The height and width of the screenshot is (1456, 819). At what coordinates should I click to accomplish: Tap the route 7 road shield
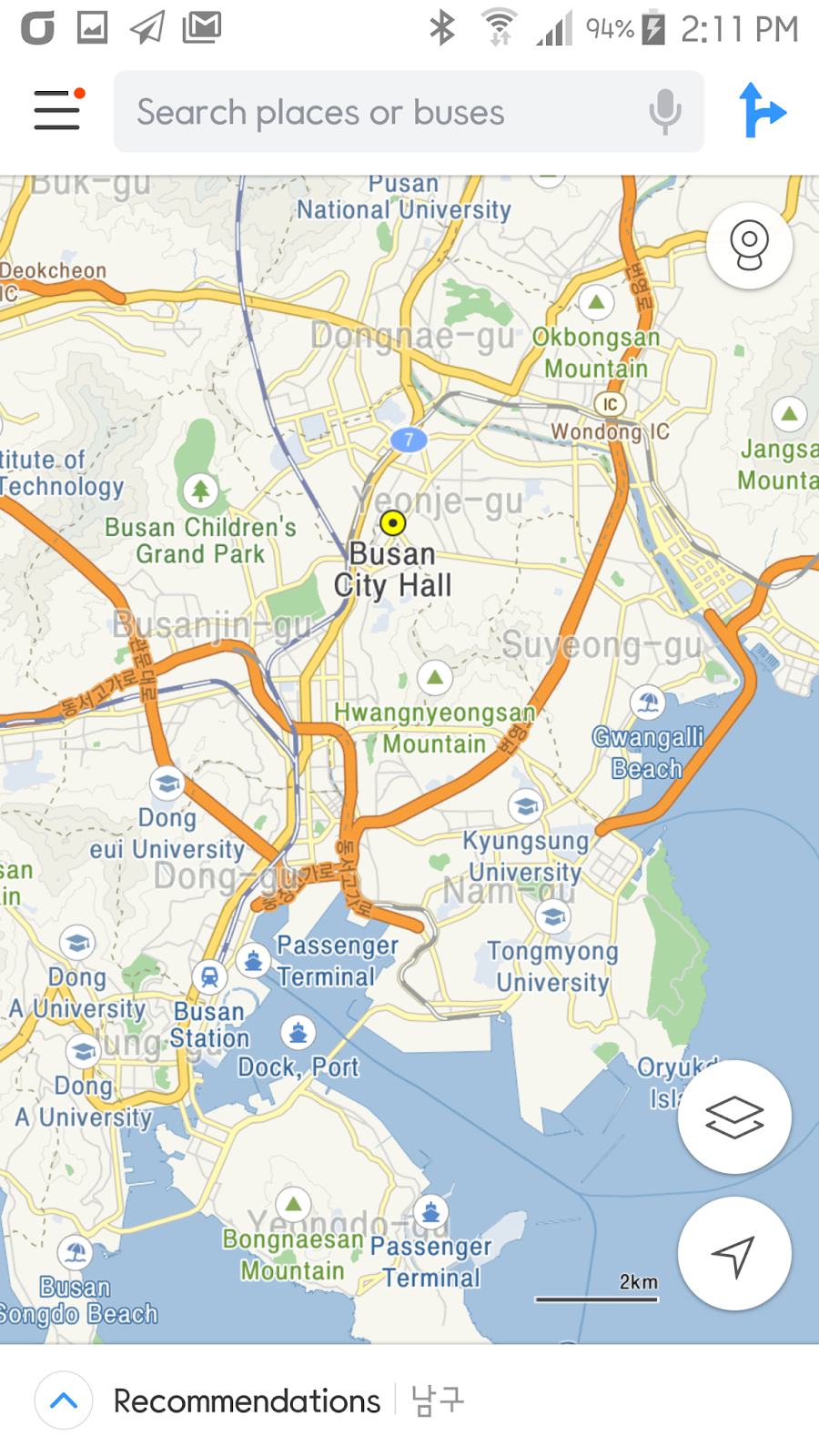(411, 439)
